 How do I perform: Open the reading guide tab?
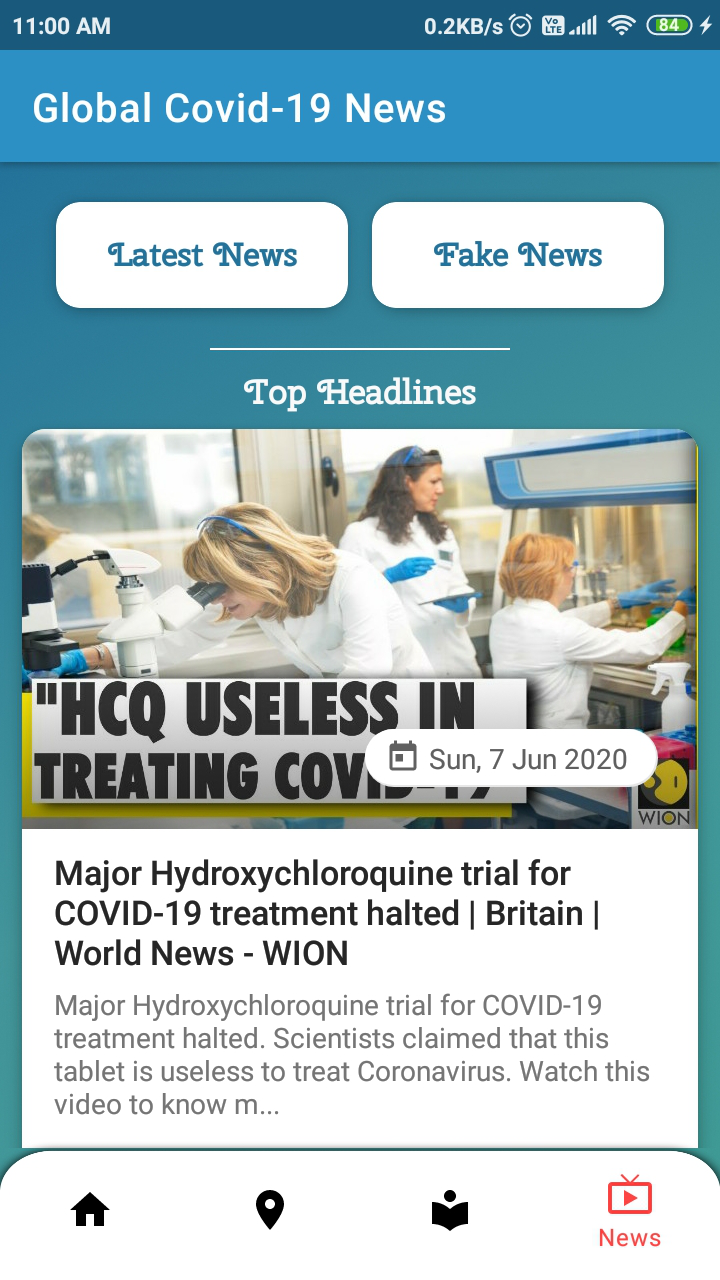pyautogui.click(x=450, y=1211)
